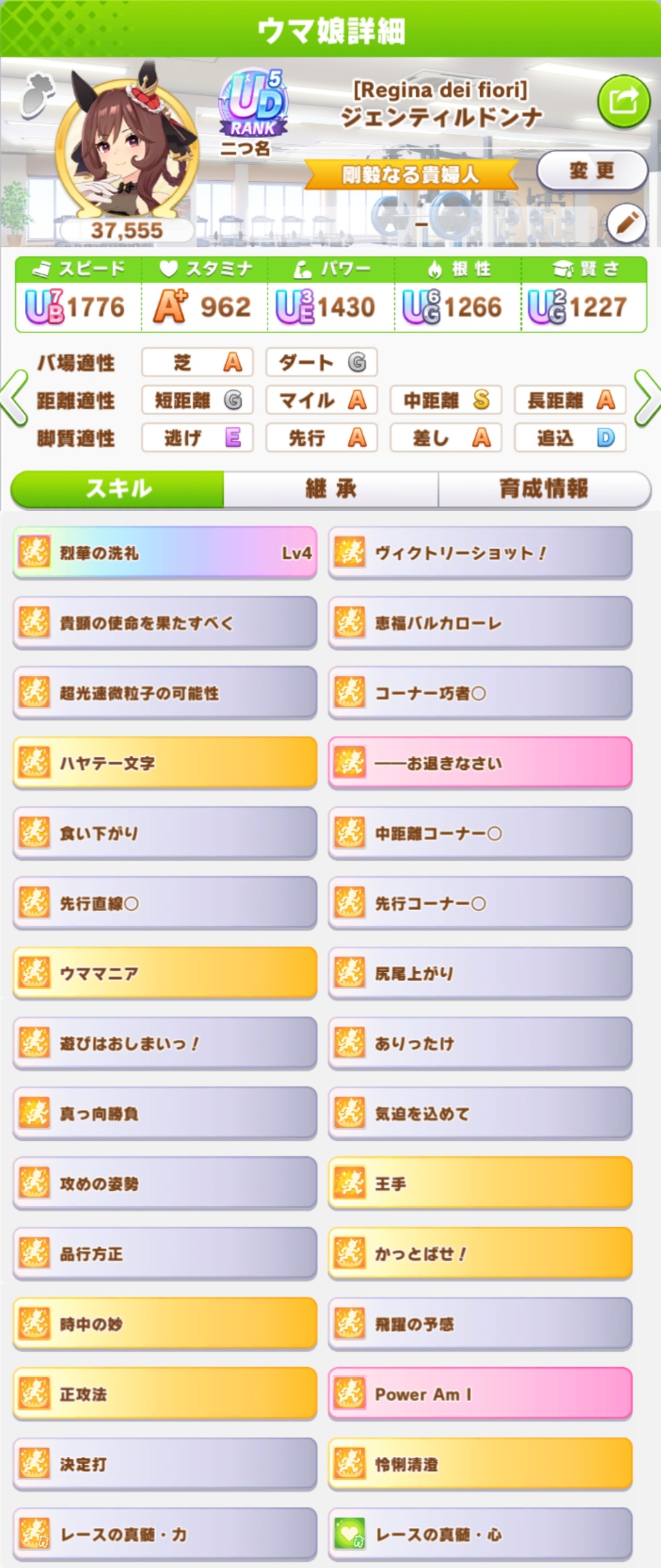Open skill コーナー巧者○
Viewport: 661px width, 1568px height.
point(479,692)
